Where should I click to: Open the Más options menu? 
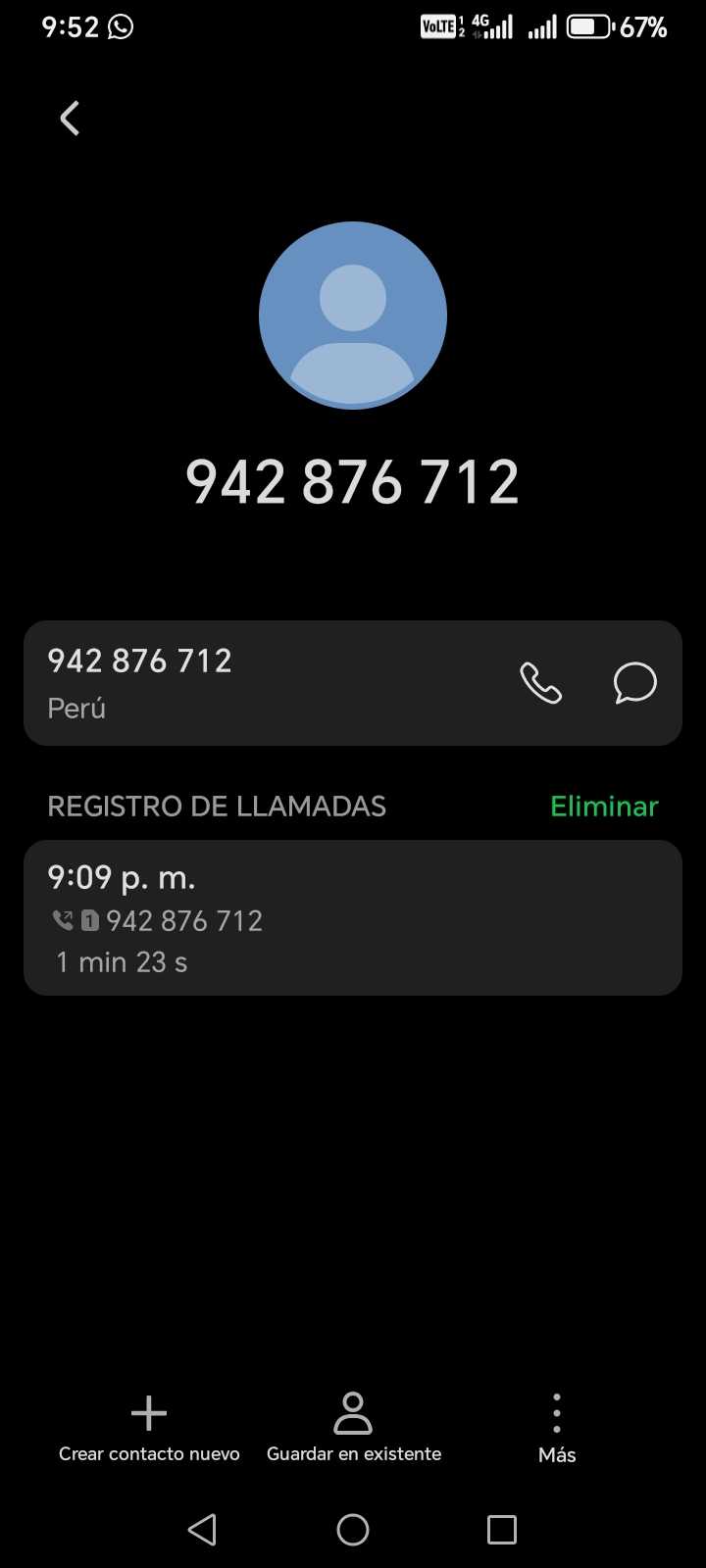click(x=557, y=1428)
